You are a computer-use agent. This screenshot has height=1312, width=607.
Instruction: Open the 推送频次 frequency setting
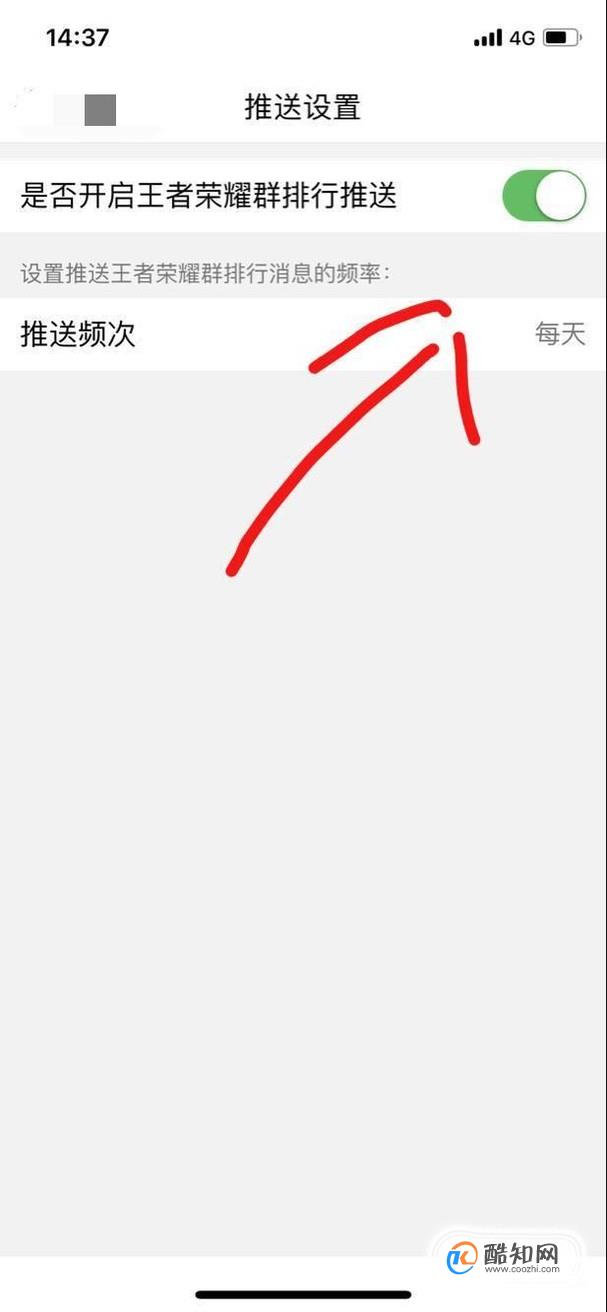[303, 334]
